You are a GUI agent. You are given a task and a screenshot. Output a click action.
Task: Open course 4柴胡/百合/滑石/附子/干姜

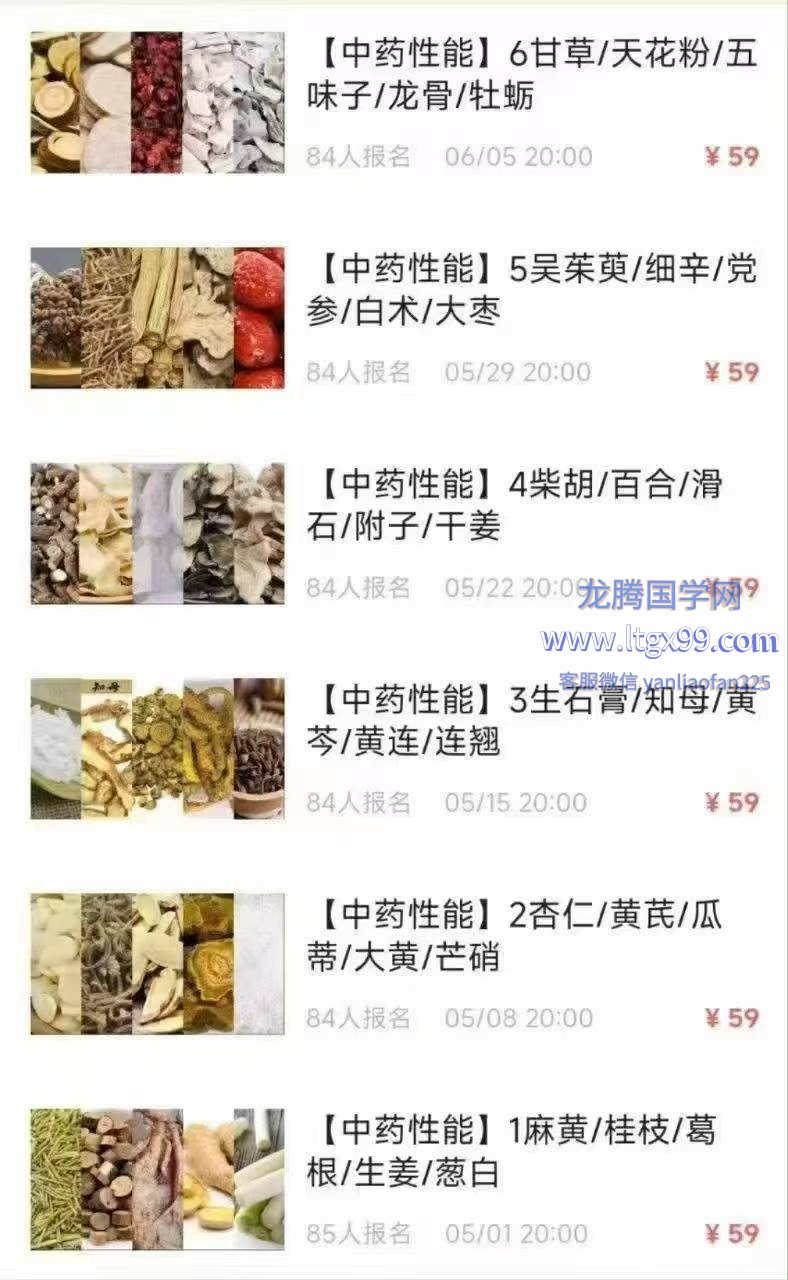click(x=394, y=533)
